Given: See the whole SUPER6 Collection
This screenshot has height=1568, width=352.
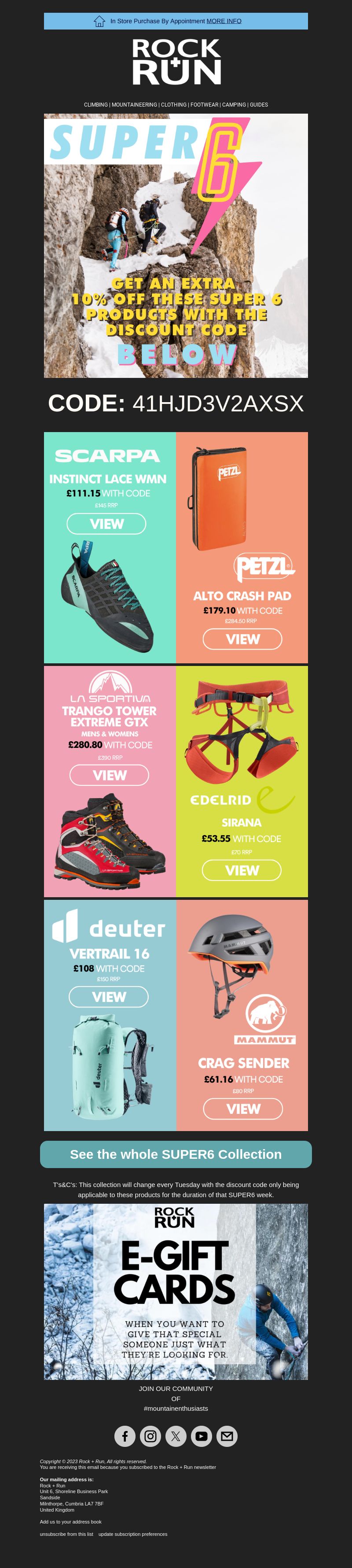Looking at the screenshot, I should pos(176,1154).
